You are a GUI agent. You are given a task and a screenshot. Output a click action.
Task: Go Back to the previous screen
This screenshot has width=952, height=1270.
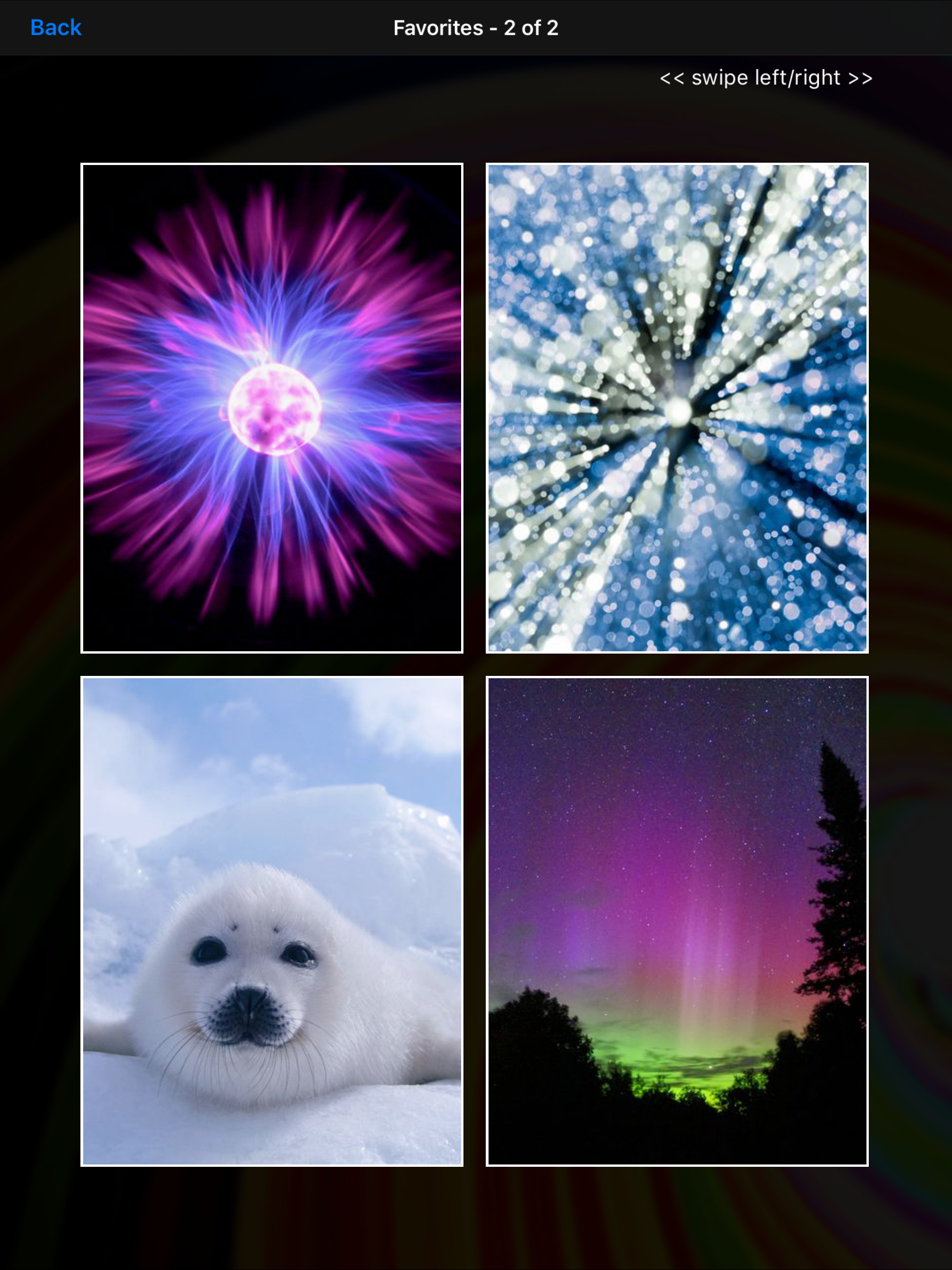(56, 27)
